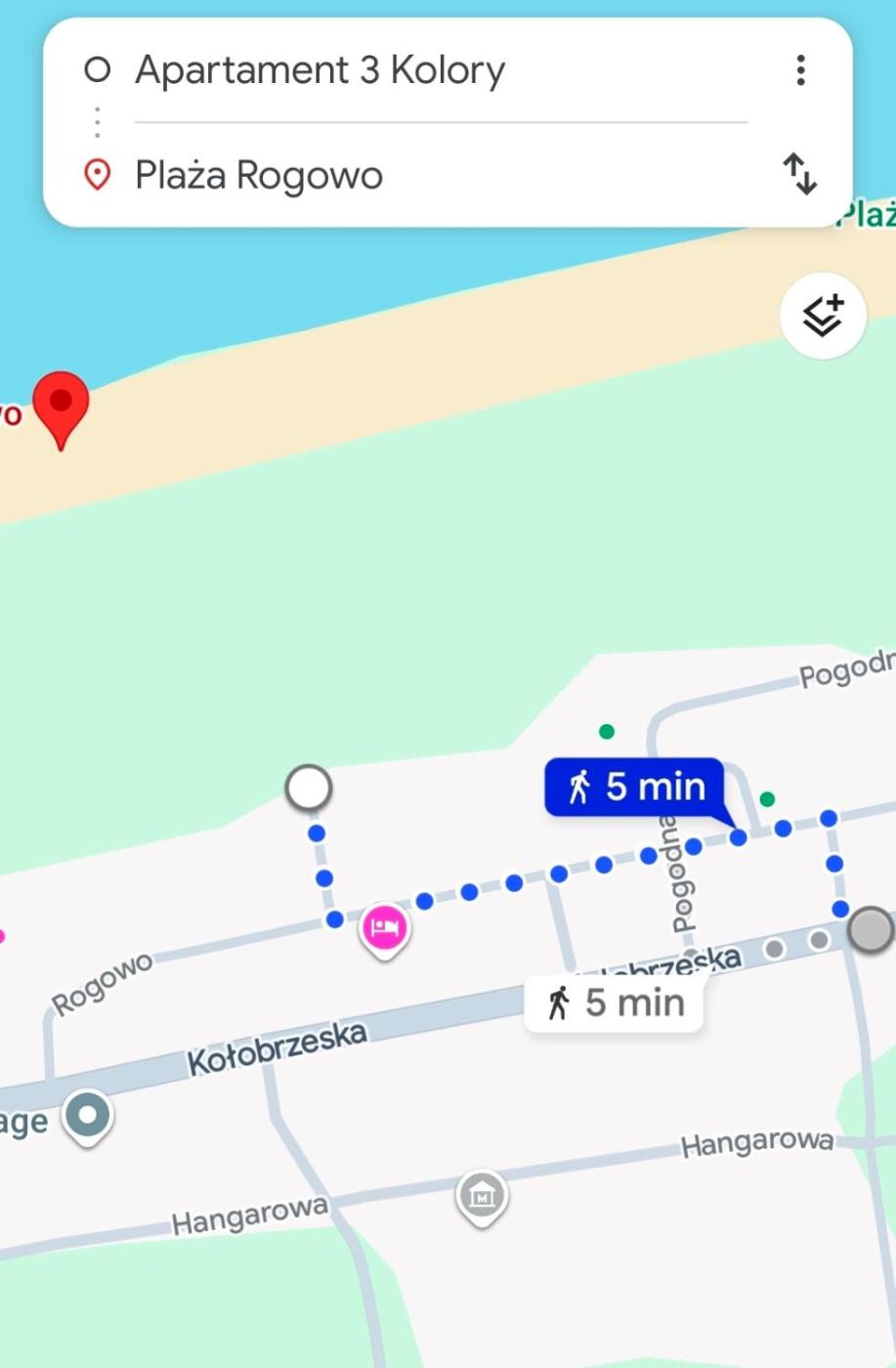The width and height of the screenshot is (896, 1368).
Task: Select the blue 5 min walking route
Action: pos(635,786)
